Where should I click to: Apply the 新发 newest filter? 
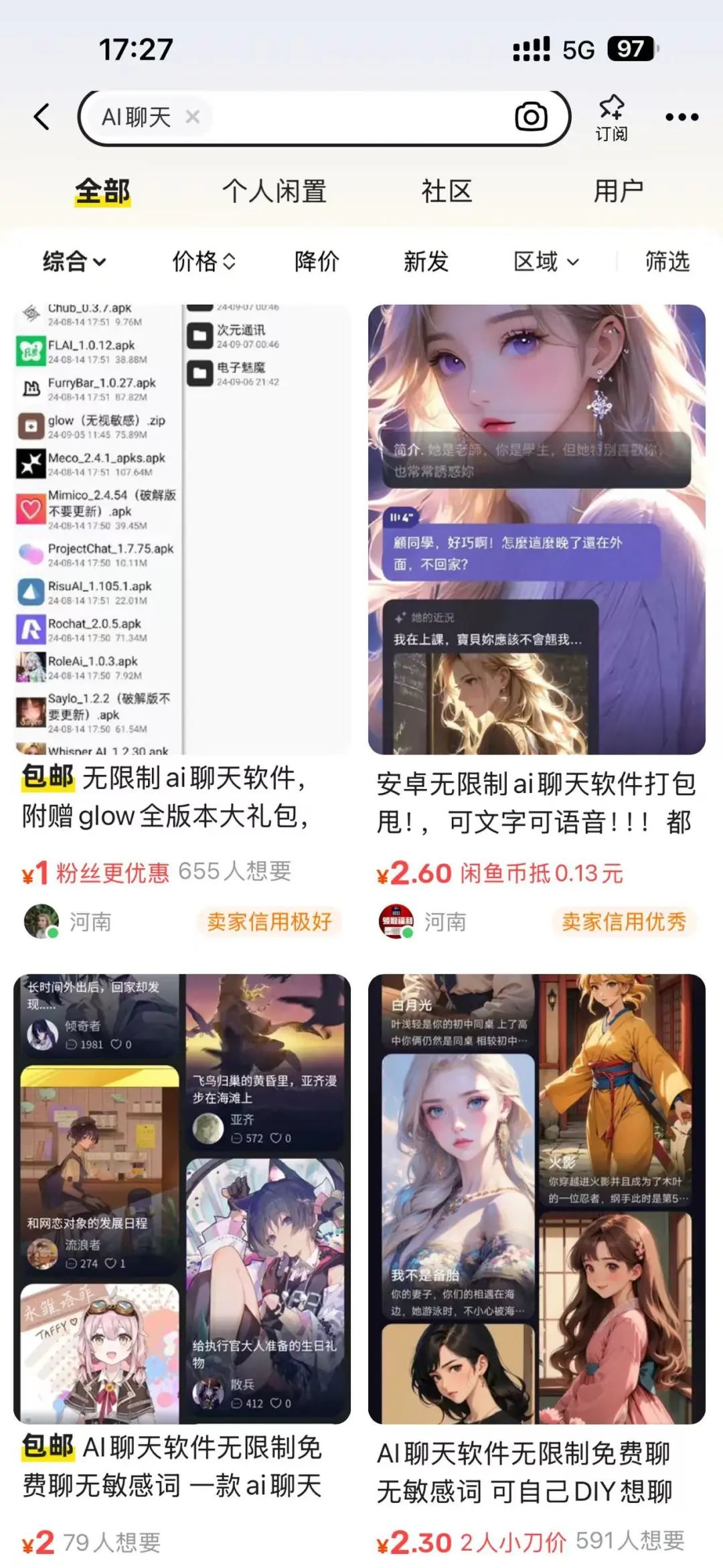point(424,261)
